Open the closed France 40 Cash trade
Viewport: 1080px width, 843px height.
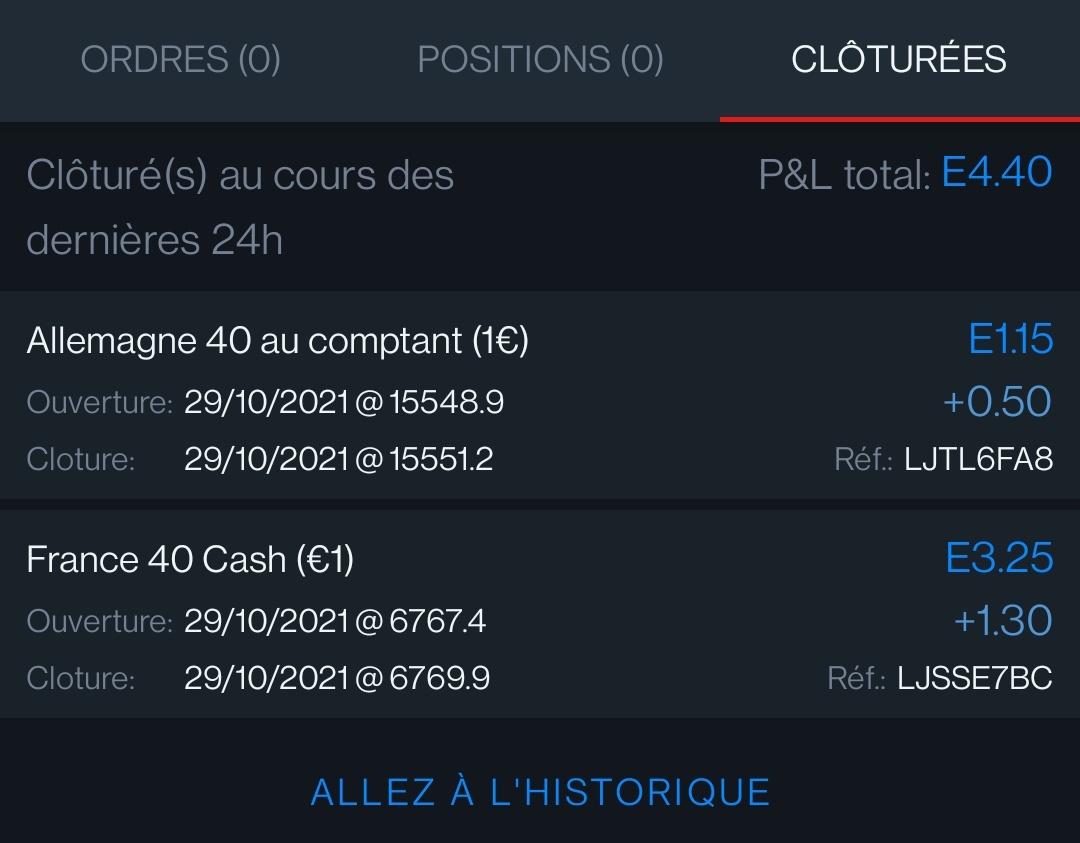[540, 618]
